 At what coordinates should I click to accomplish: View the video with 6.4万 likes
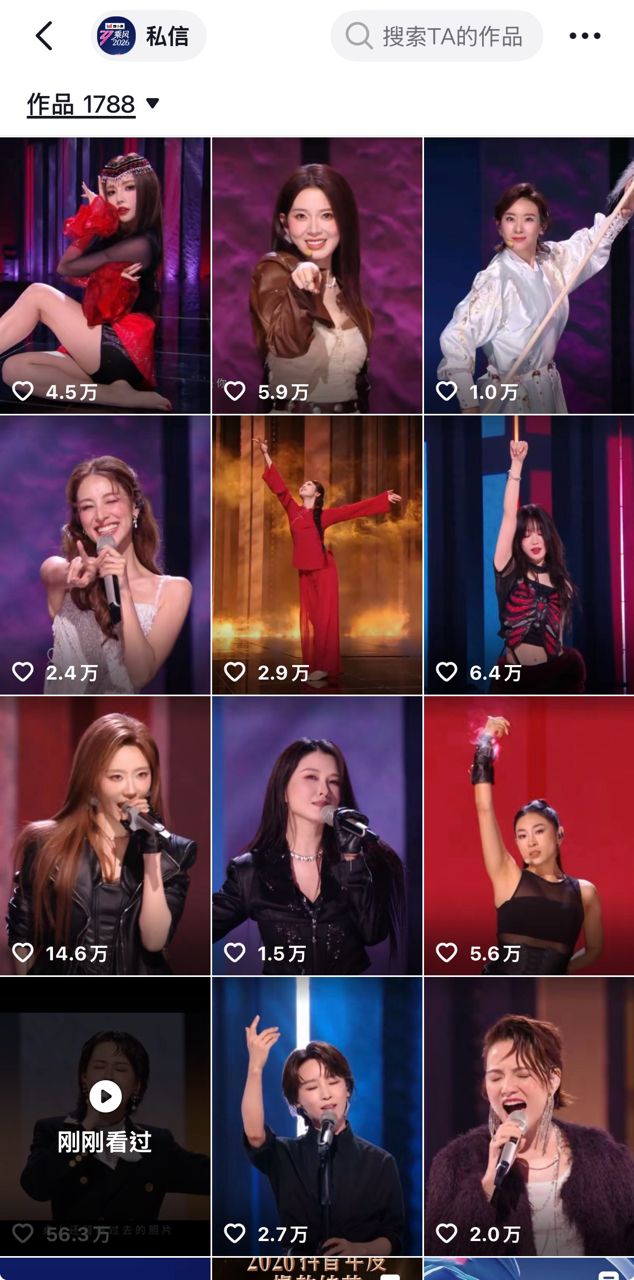(529, 555)
